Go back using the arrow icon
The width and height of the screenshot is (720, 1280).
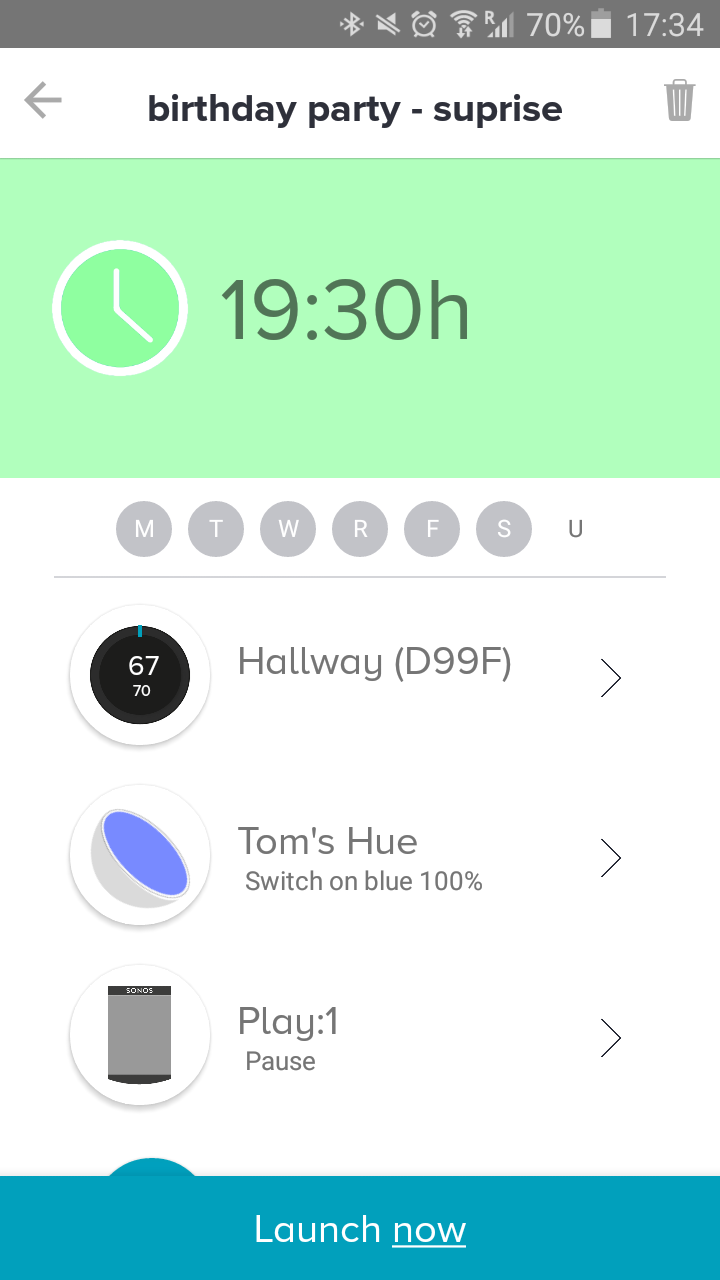click(43, 101)
